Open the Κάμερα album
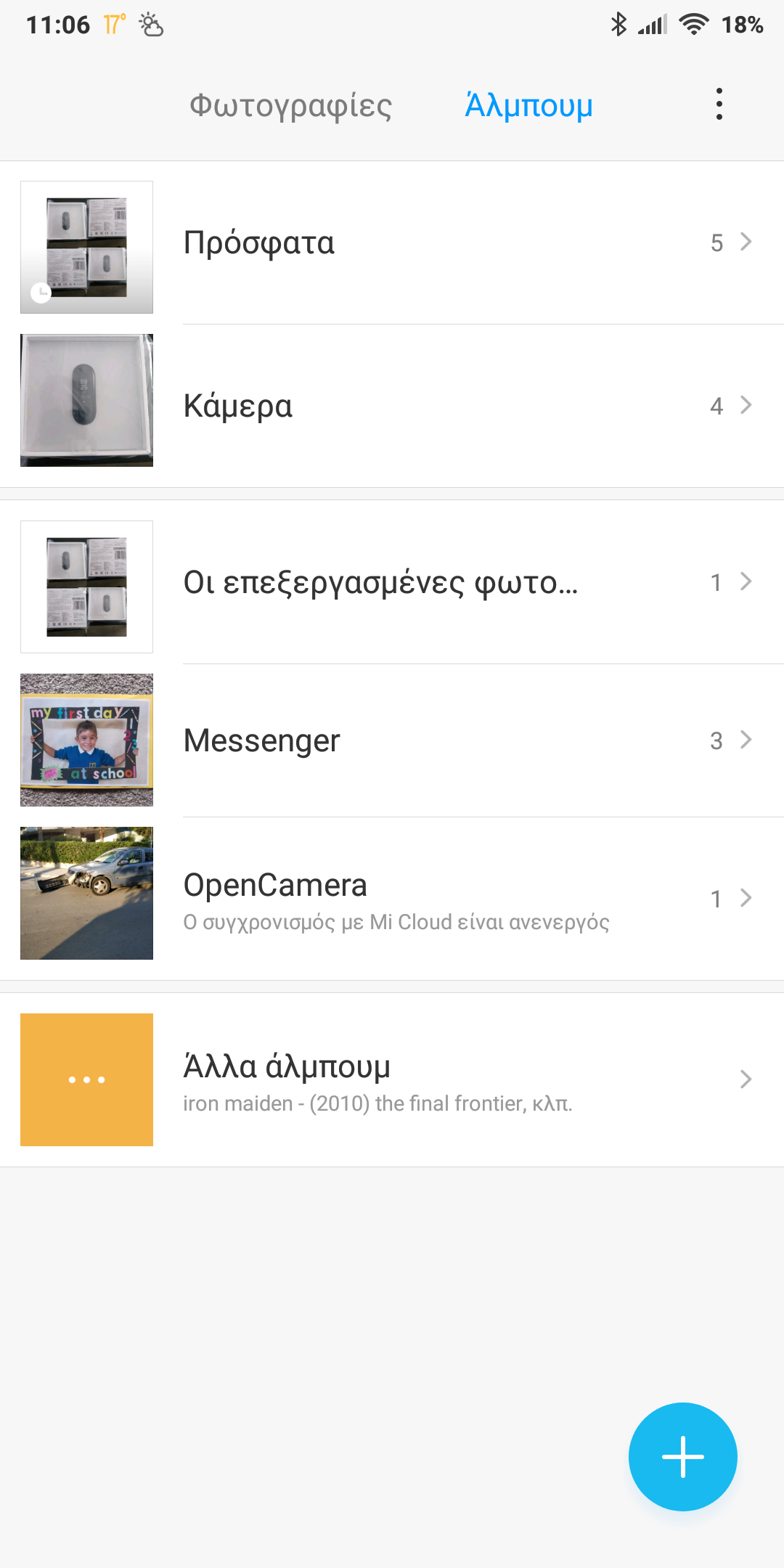 pos(392,405)
